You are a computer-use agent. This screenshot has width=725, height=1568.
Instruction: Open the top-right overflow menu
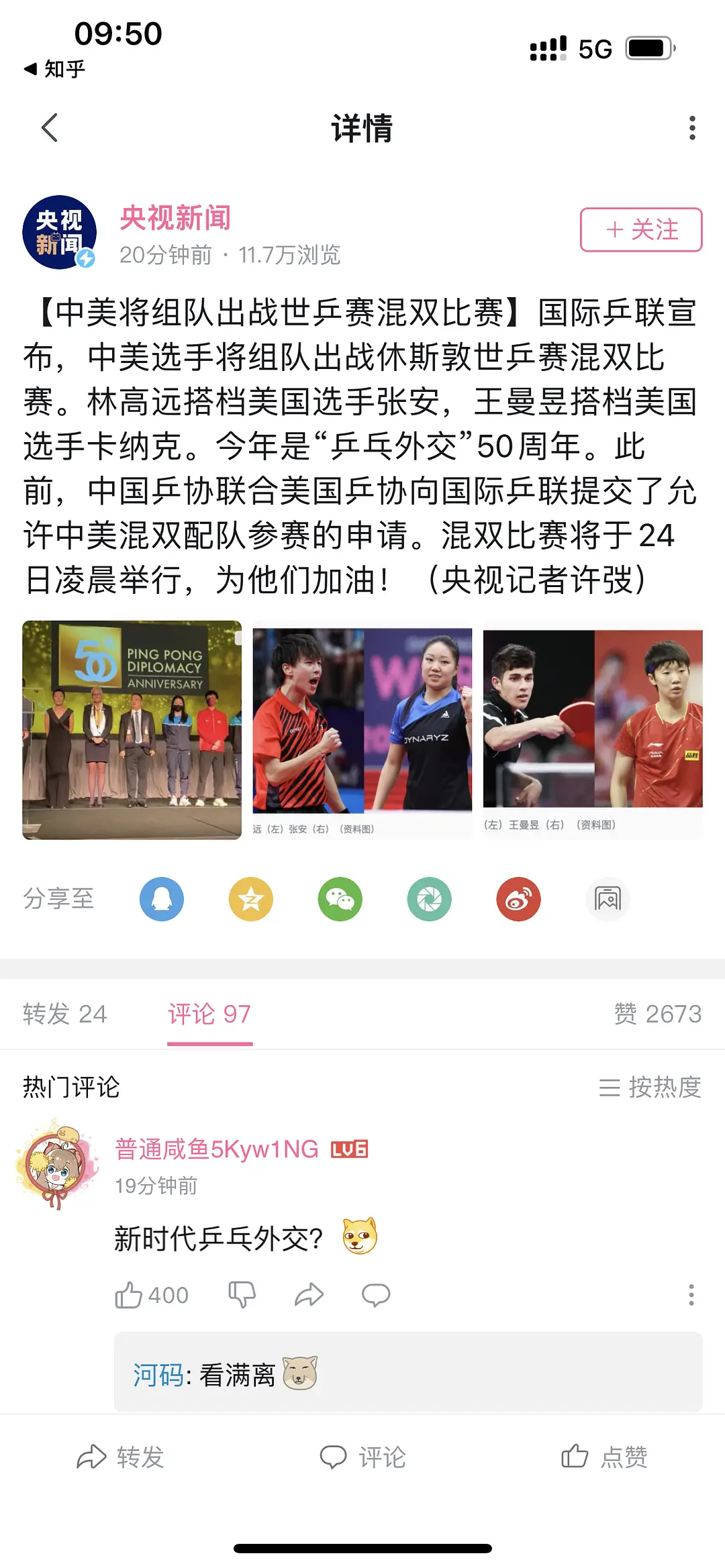pos(691,127)
